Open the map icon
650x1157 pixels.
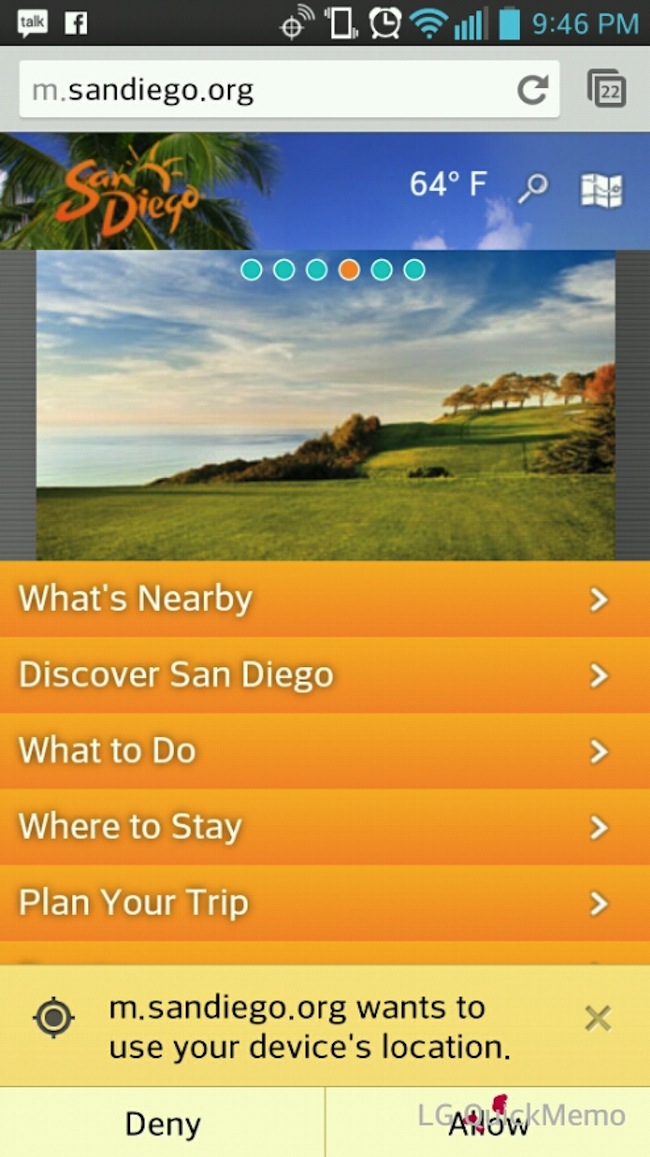click(601, 188)
